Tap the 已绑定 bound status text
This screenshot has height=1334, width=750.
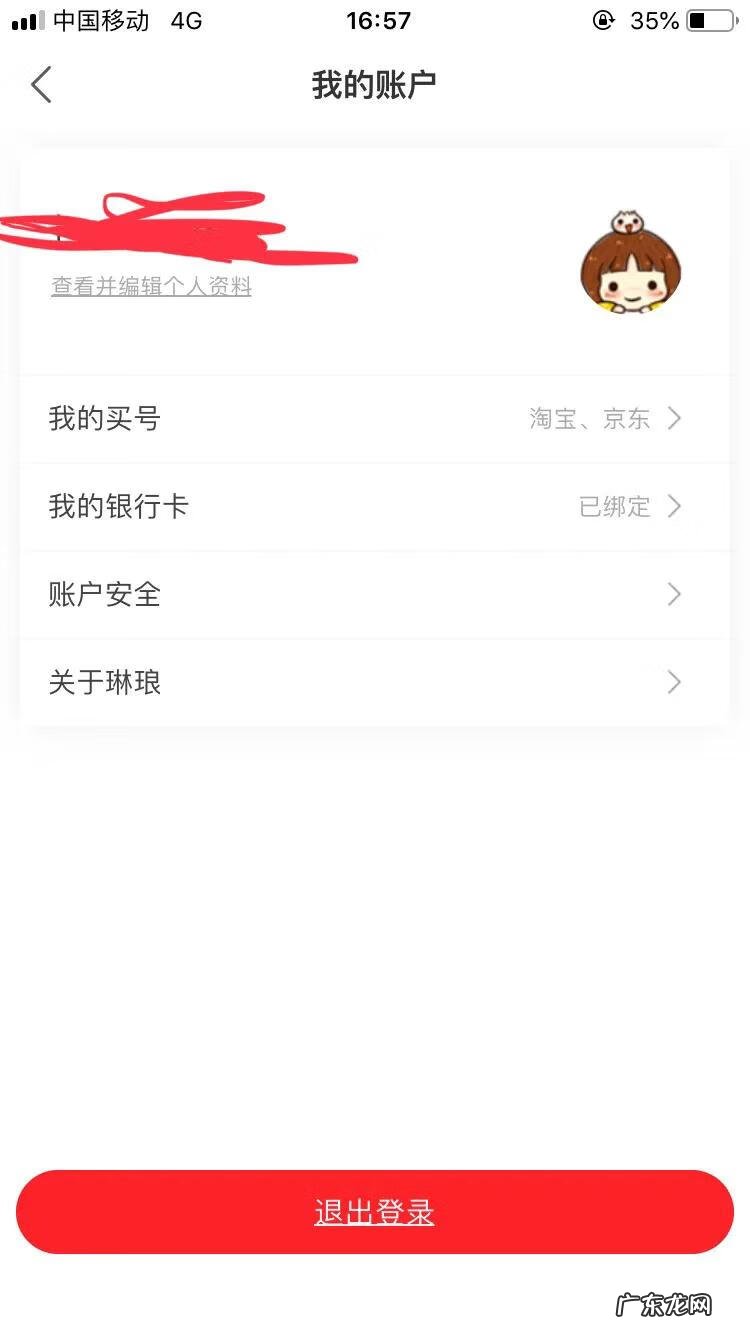tap(616, 506)
